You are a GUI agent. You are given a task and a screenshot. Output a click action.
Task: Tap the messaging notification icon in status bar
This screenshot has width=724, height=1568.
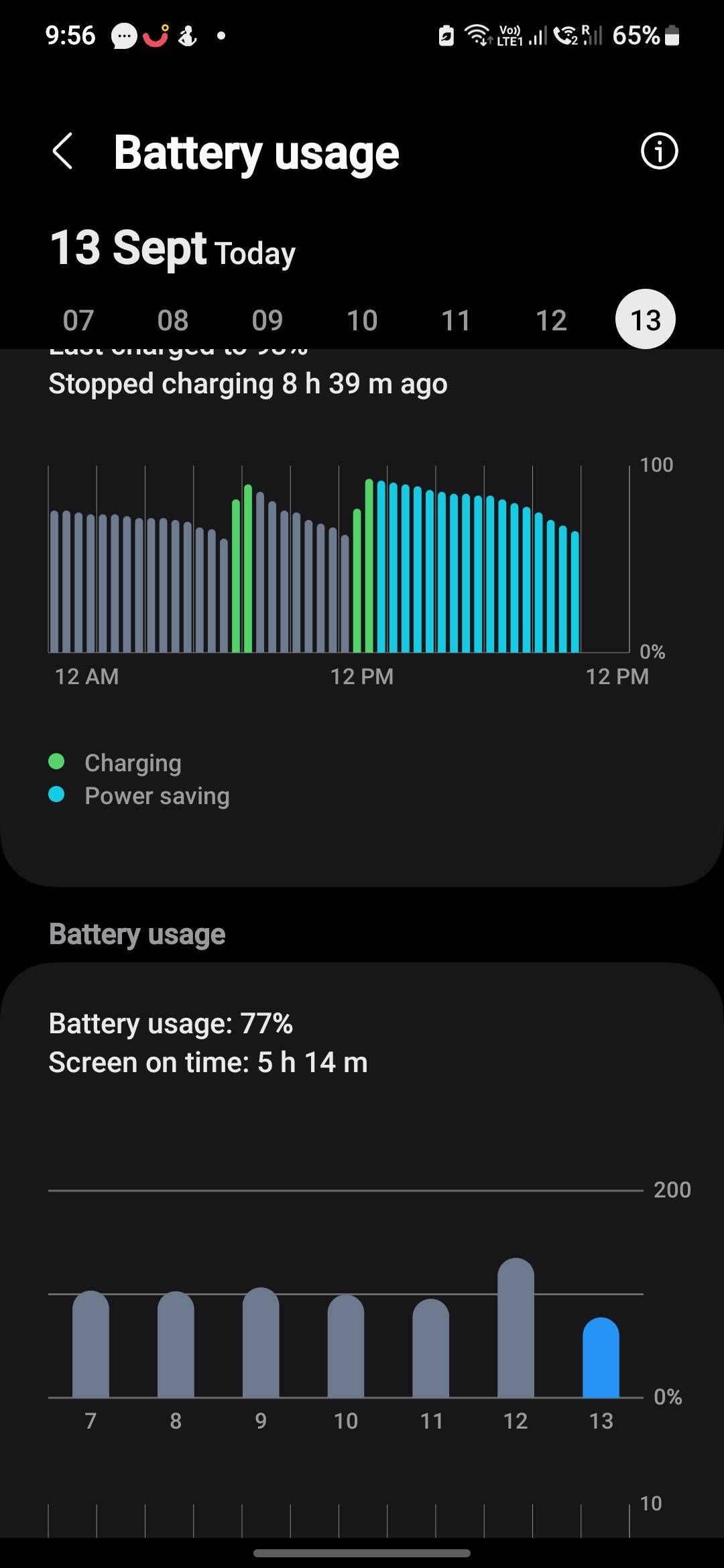point(125,35)
